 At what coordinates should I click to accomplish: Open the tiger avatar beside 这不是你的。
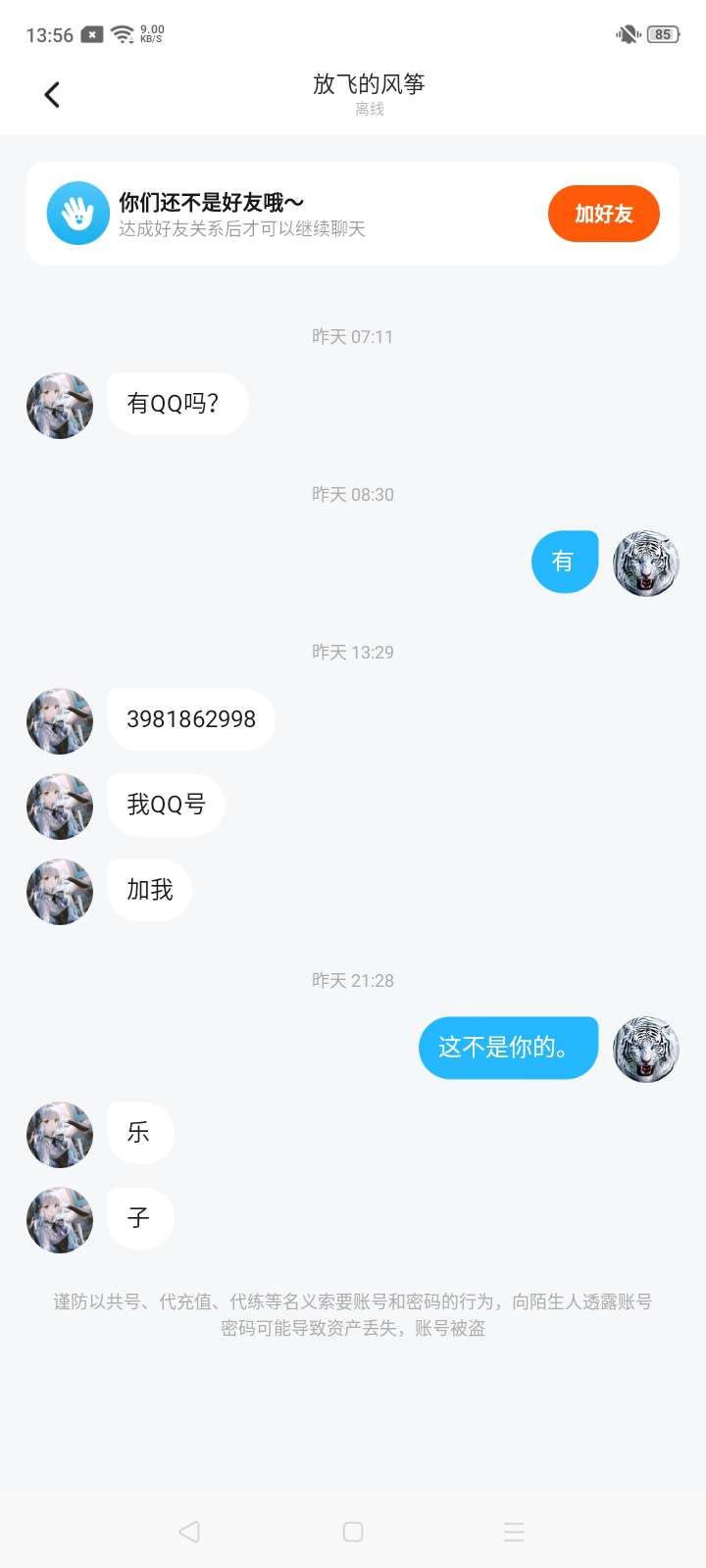(645, 1049)
